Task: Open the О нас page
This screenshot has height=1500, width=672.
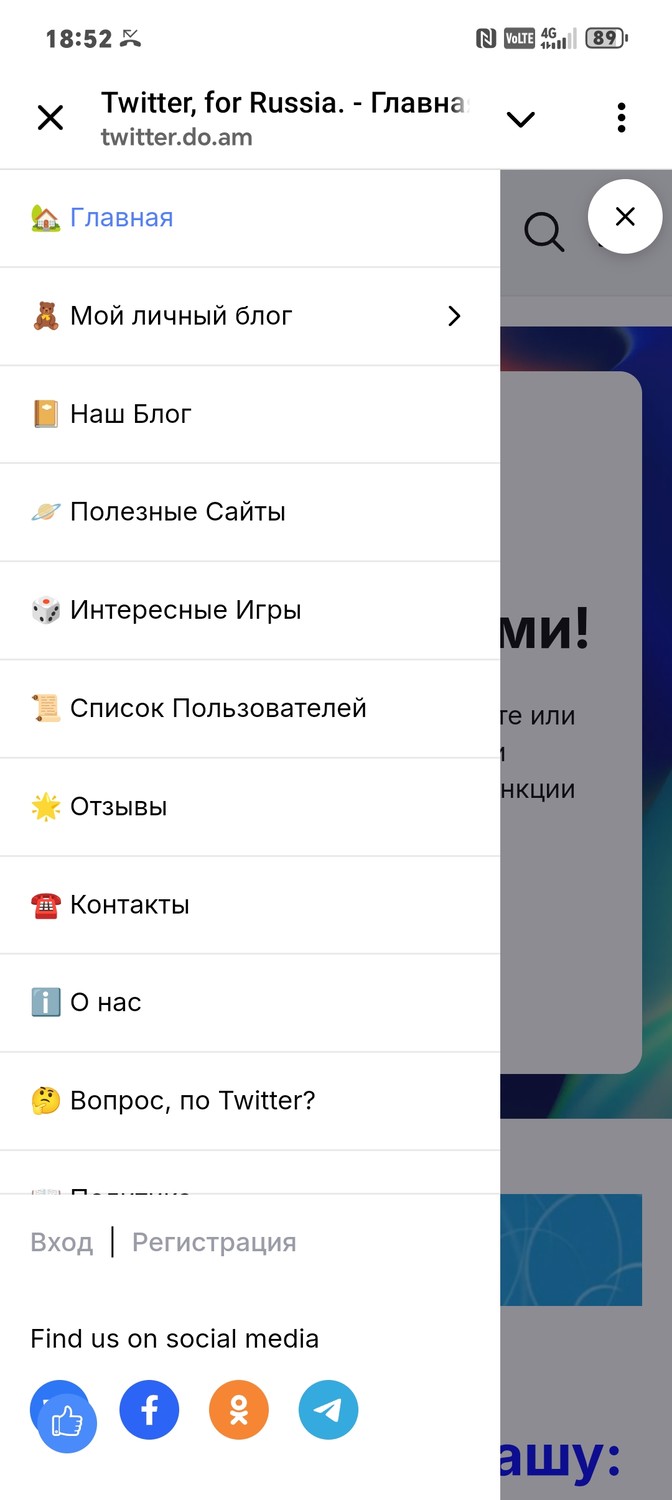Action: pos(250,1002)
